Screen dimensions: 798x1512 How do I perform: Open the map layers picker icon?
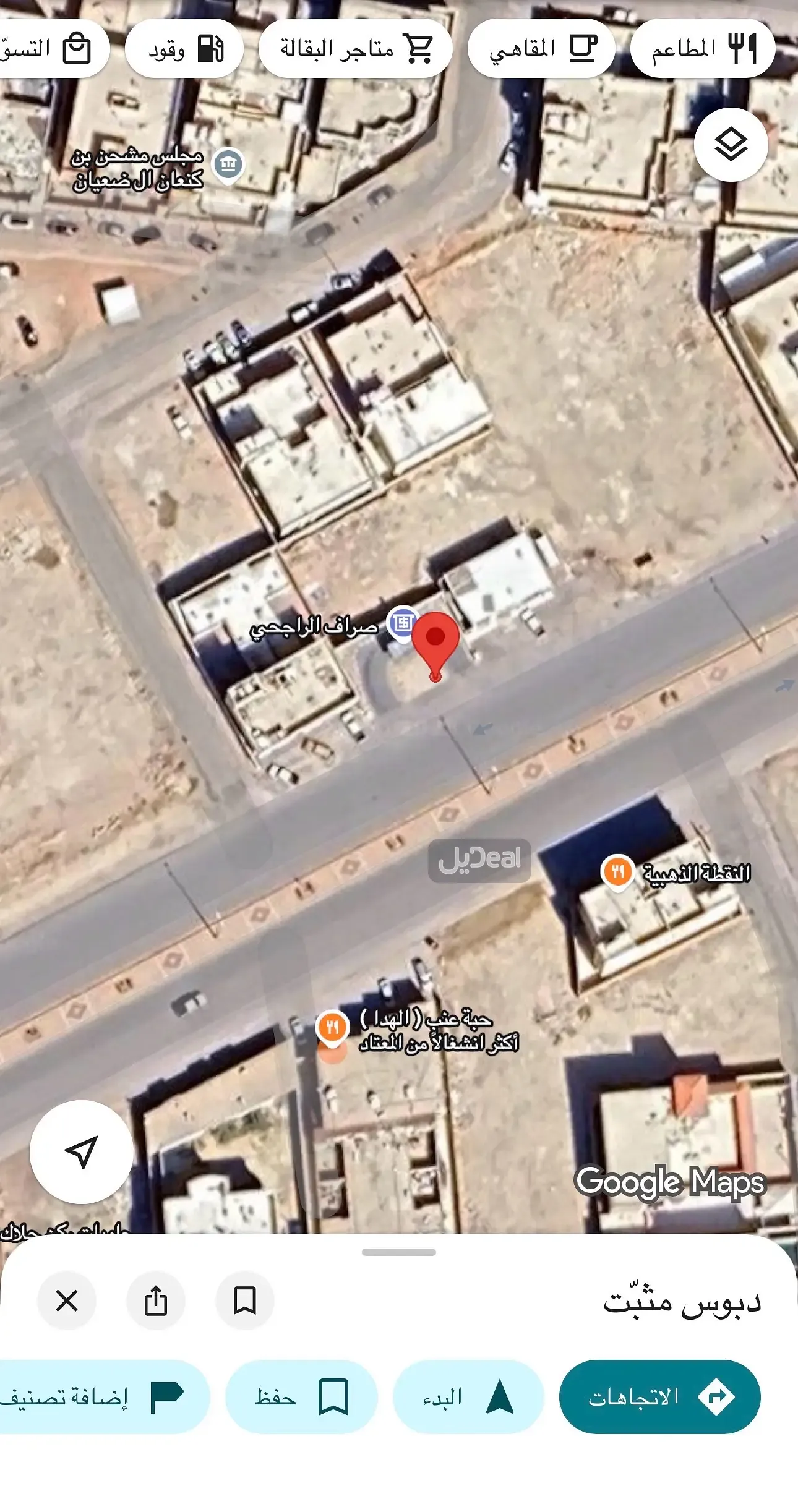click(732, 143)
